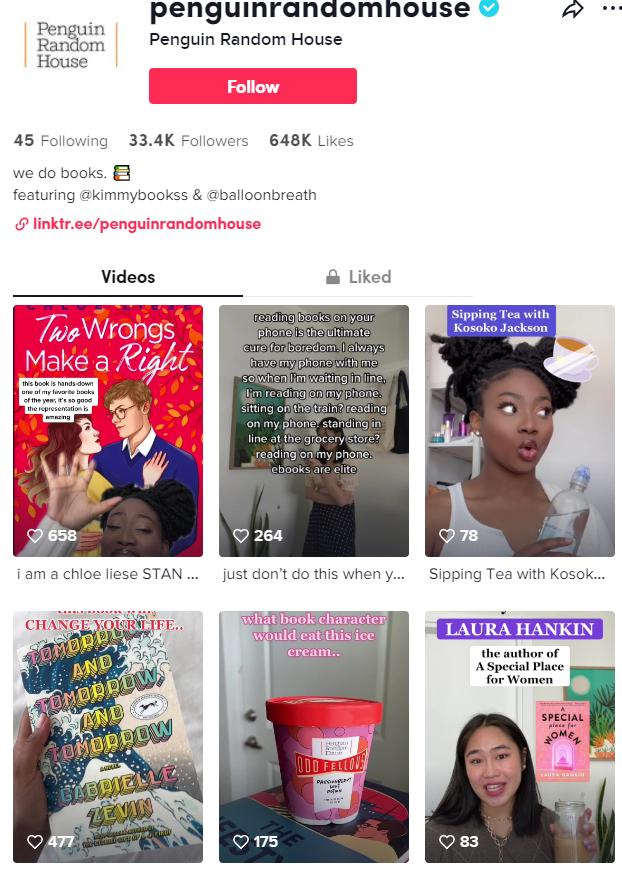Play the Tomorrow and Tomorrow and Tomorrow video
This screenshot has height=874, width=622.
point(108,736)
